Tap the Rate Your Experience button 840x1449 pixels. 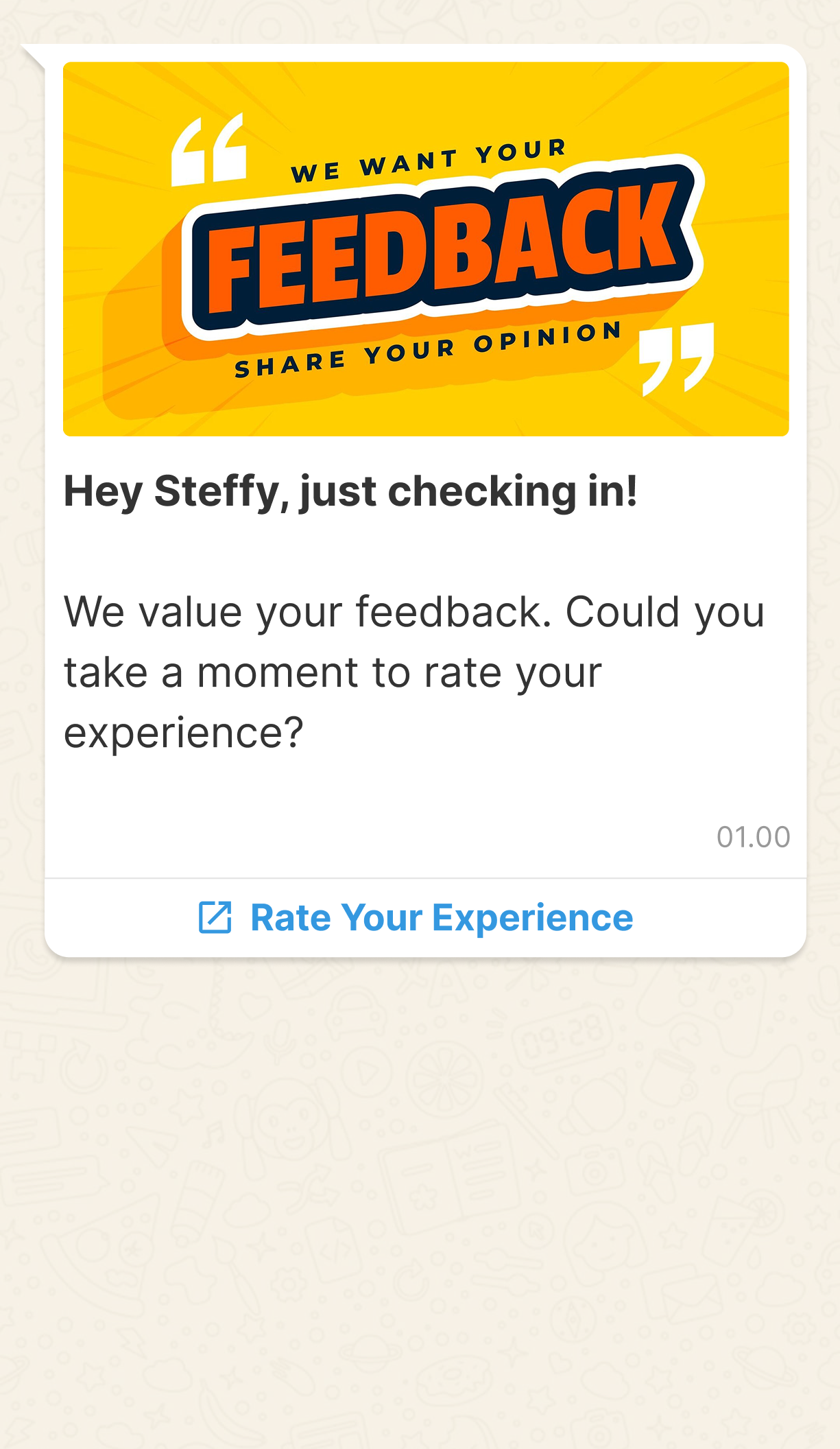point(425,917)
